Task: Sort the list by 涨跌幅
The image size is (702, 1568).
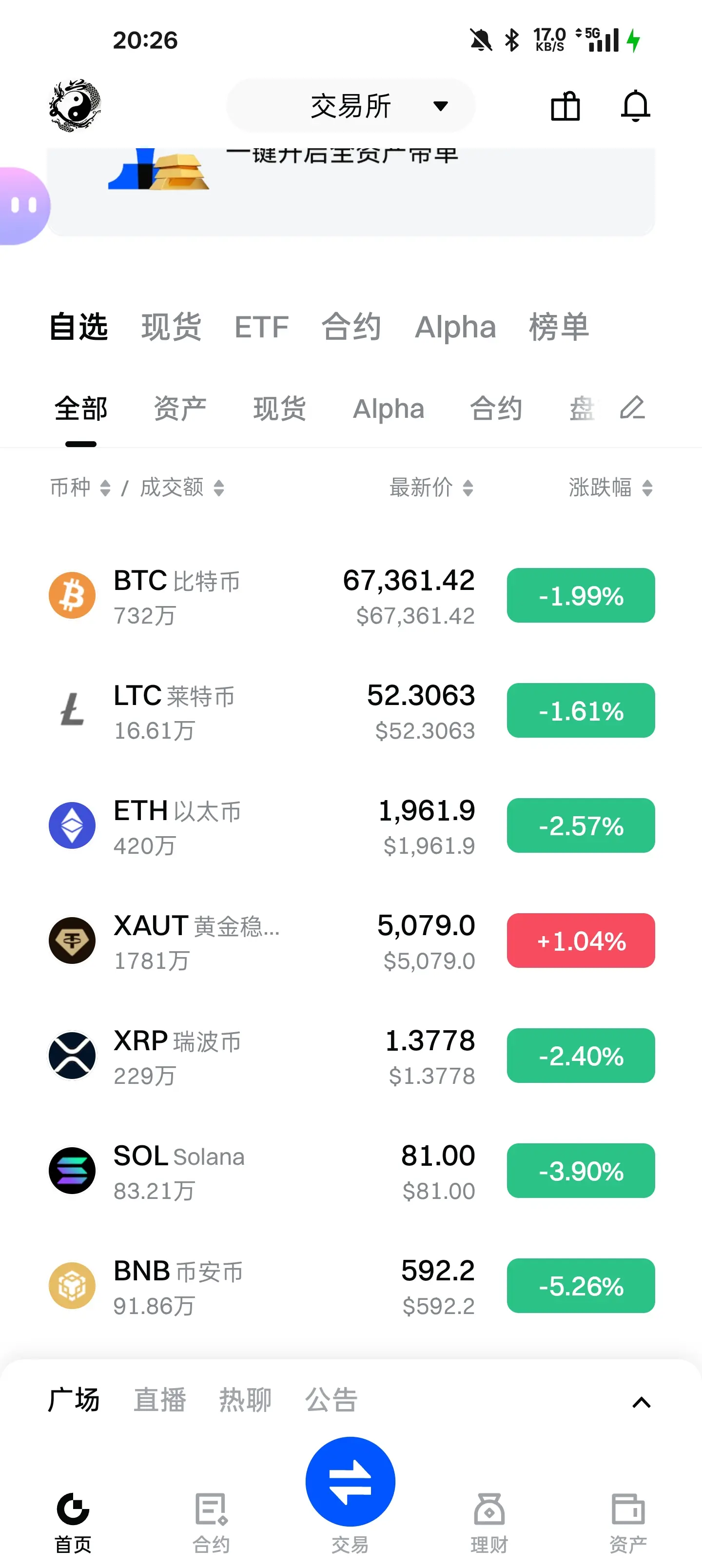Action: (x=611, y=488)
